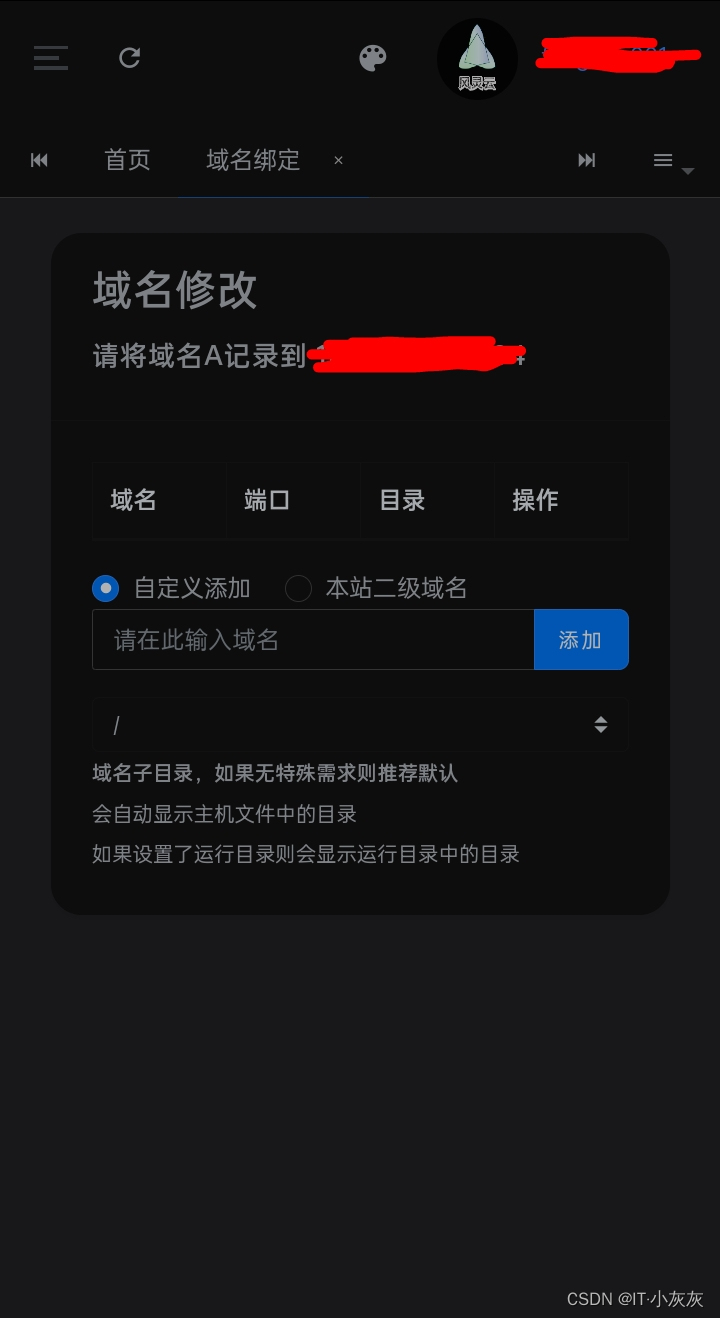Screen dimensions: 720x1318
Task: Choose the 本站二级域名 radio option
Action: point(299,588)
